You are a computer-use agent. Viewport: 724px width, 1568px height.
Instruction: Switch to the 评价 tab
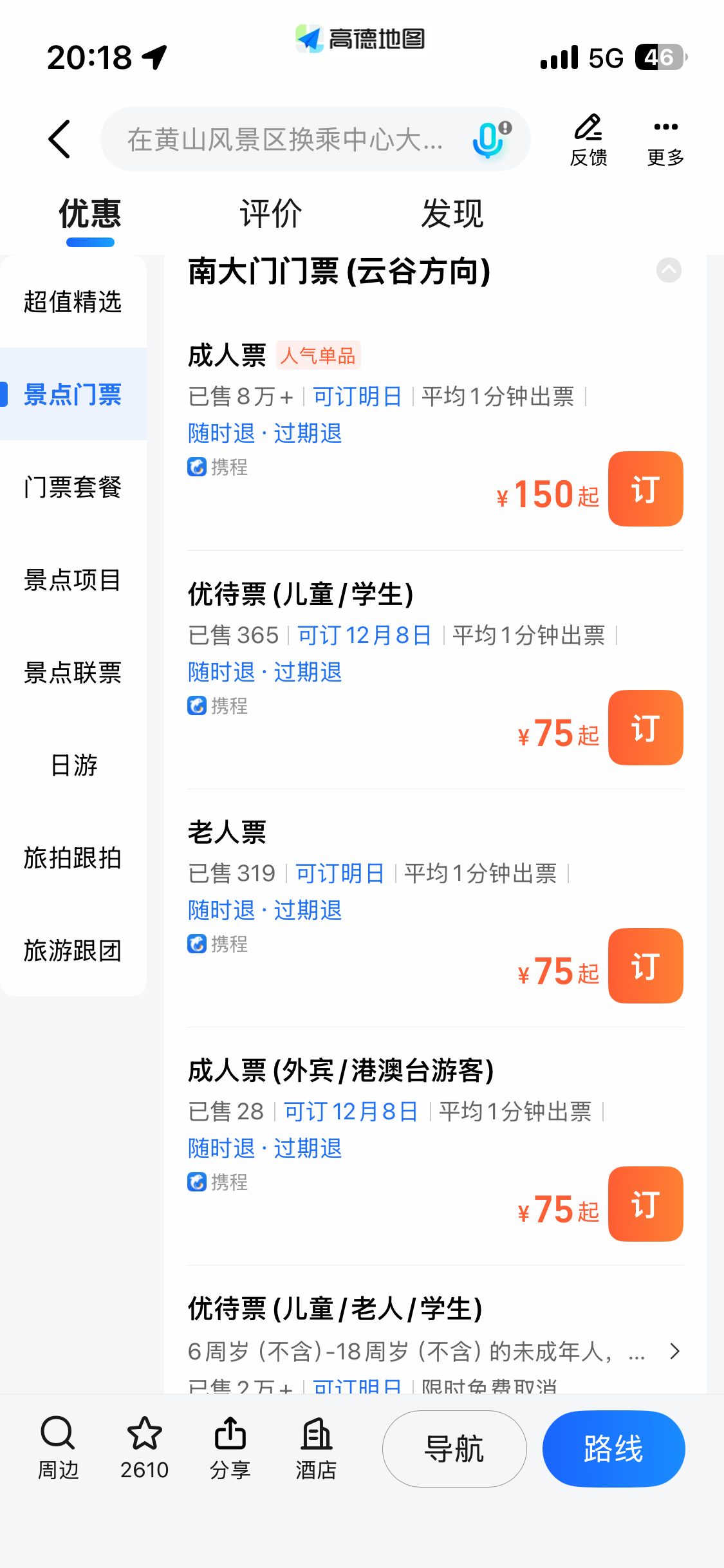coord(271,214)
